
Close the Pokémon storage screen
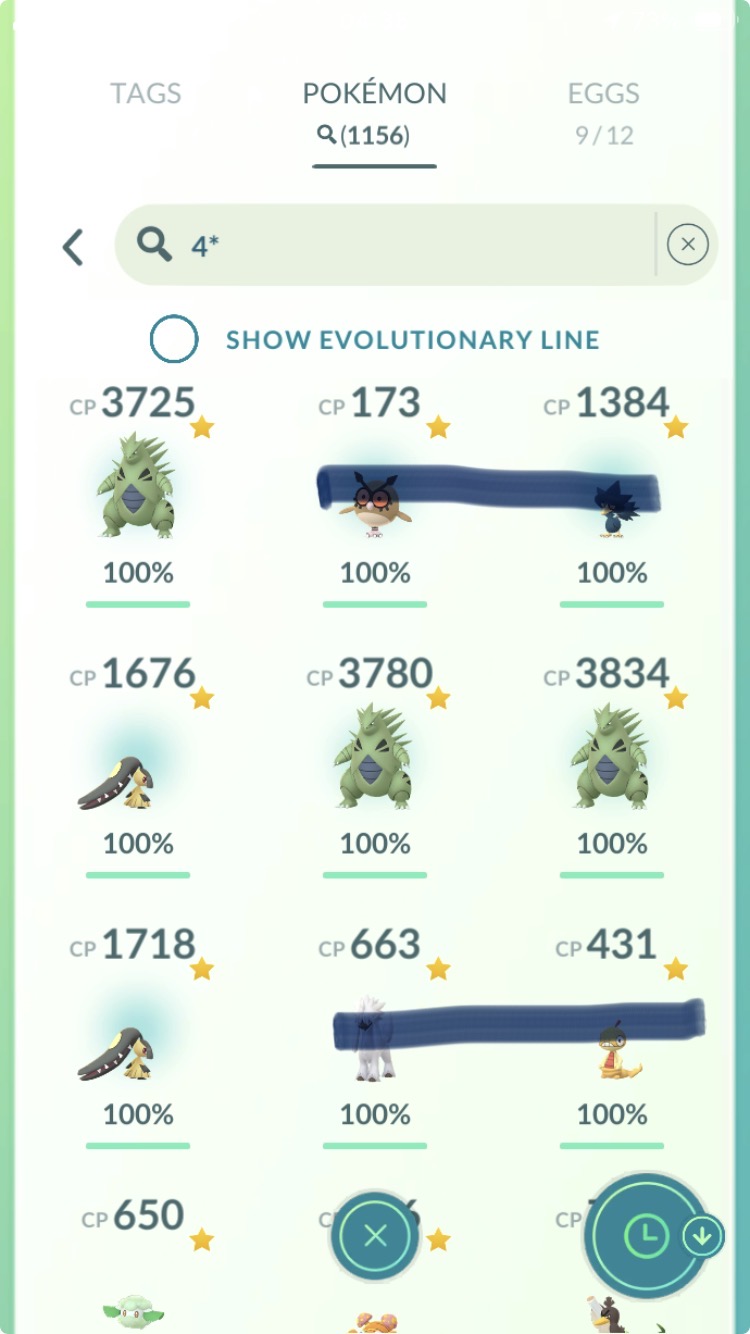375,1236
